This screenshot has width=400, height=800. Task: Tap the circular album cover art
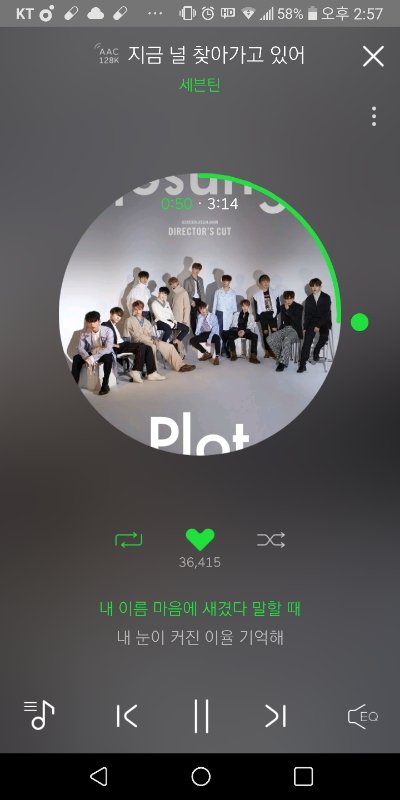point(199,314)
